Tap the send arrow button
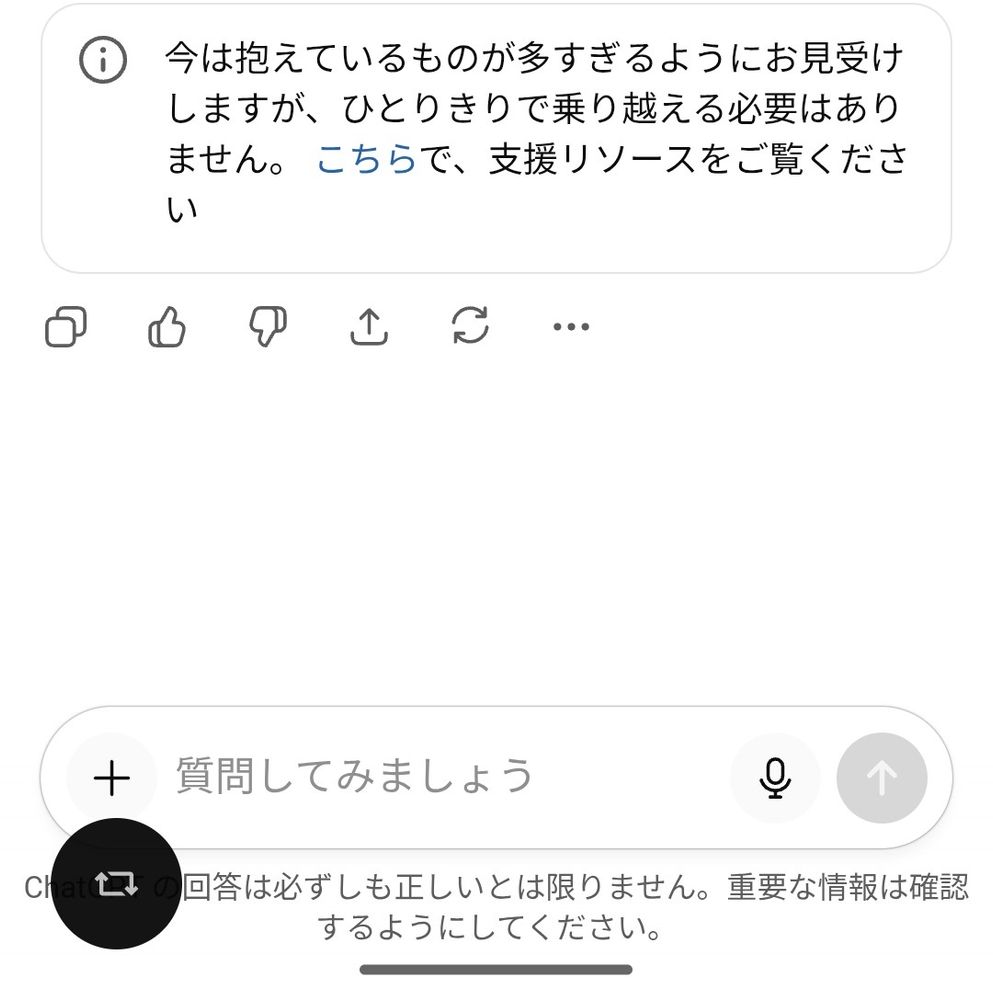 point(881,777)
